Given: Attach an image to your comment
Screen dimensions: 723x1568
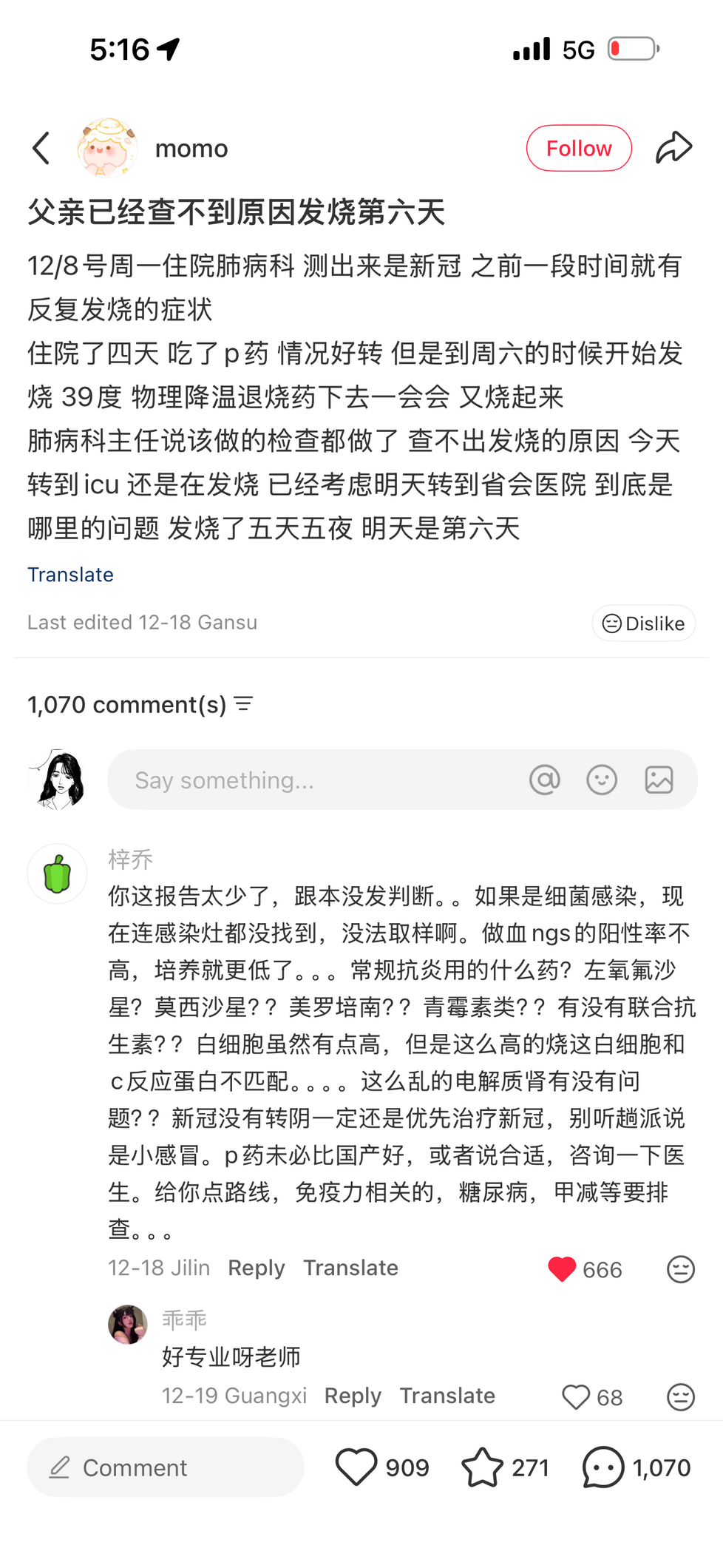Looking at the screenshot, I should (658, 780).
